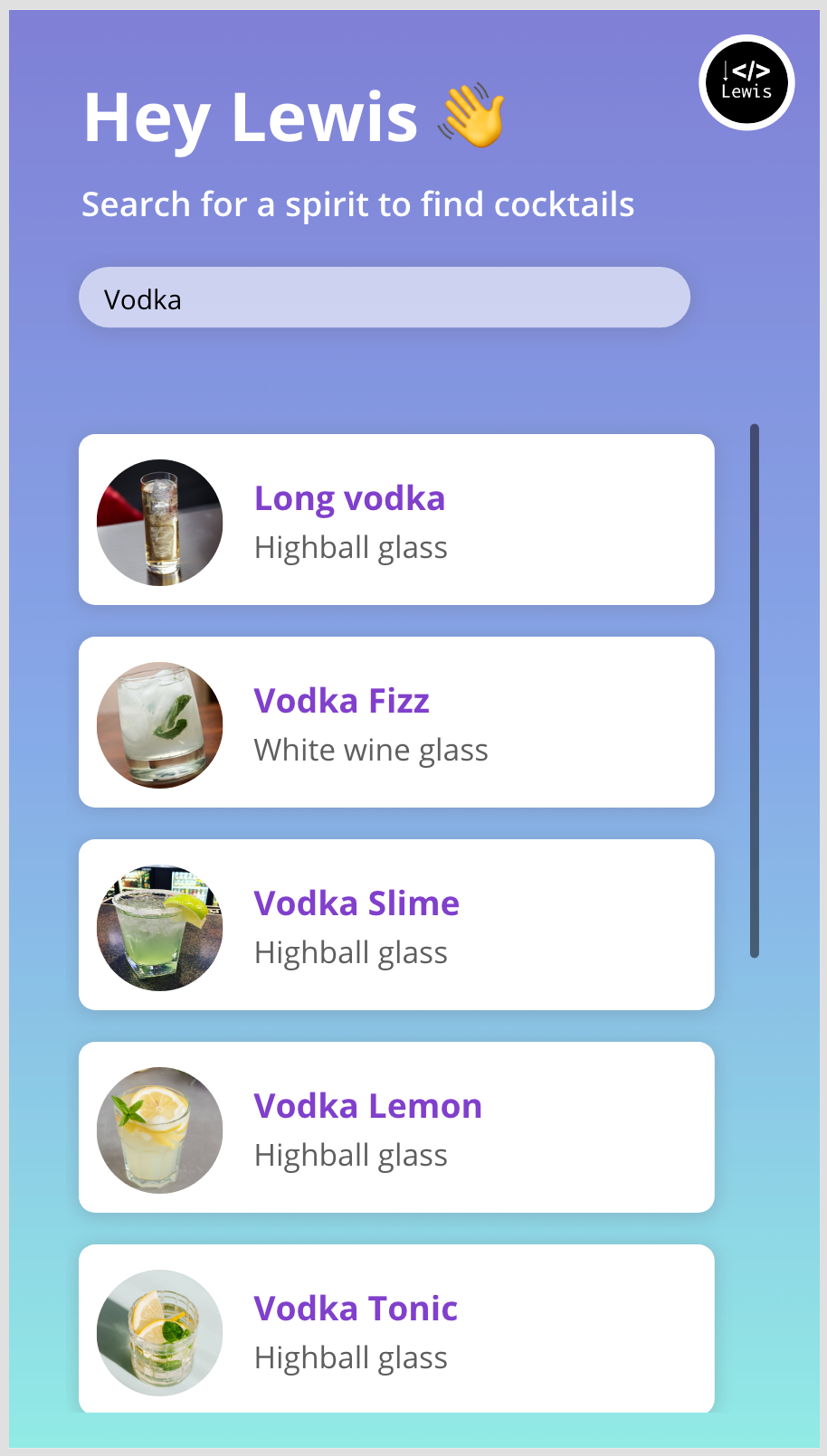The height and width of the screenshot is (1456, 827).
Task: Open the Long vodka cocktail card
Action: coord(396,520)
